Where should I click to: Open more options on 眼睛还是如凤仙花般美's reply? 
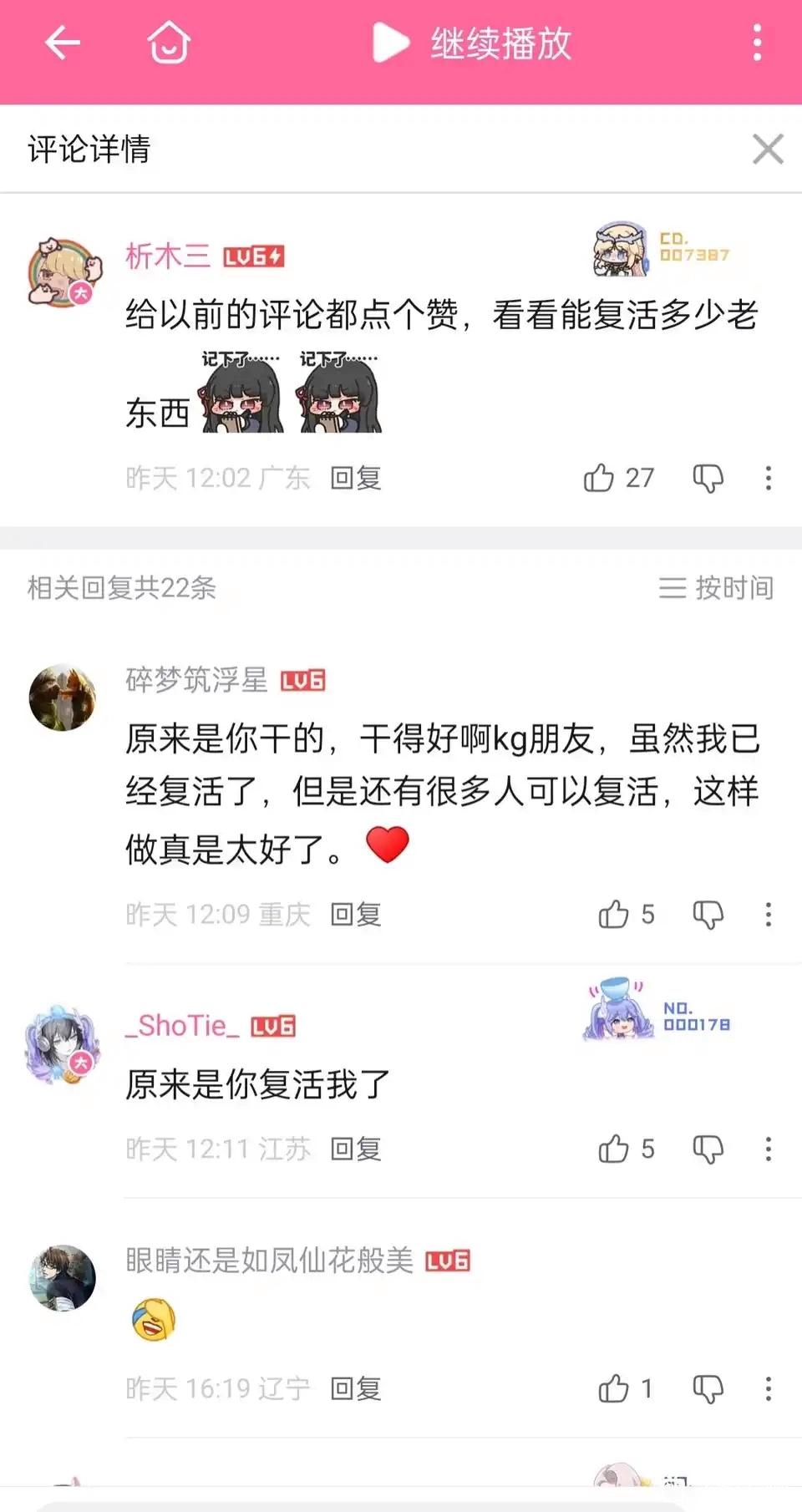768,1389
